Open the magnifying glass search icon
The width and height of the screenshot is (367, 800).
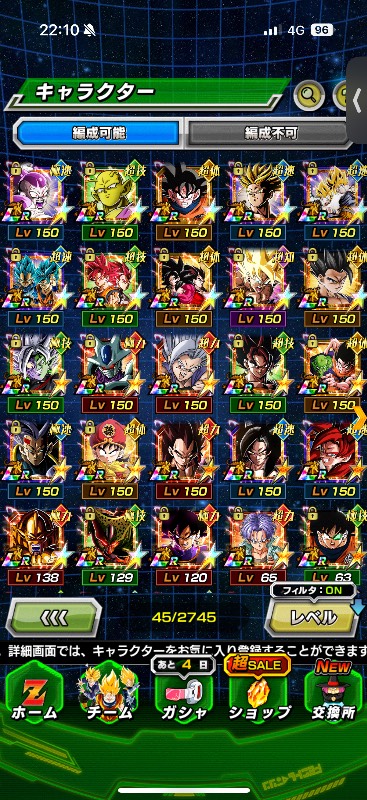click(309, 95)
